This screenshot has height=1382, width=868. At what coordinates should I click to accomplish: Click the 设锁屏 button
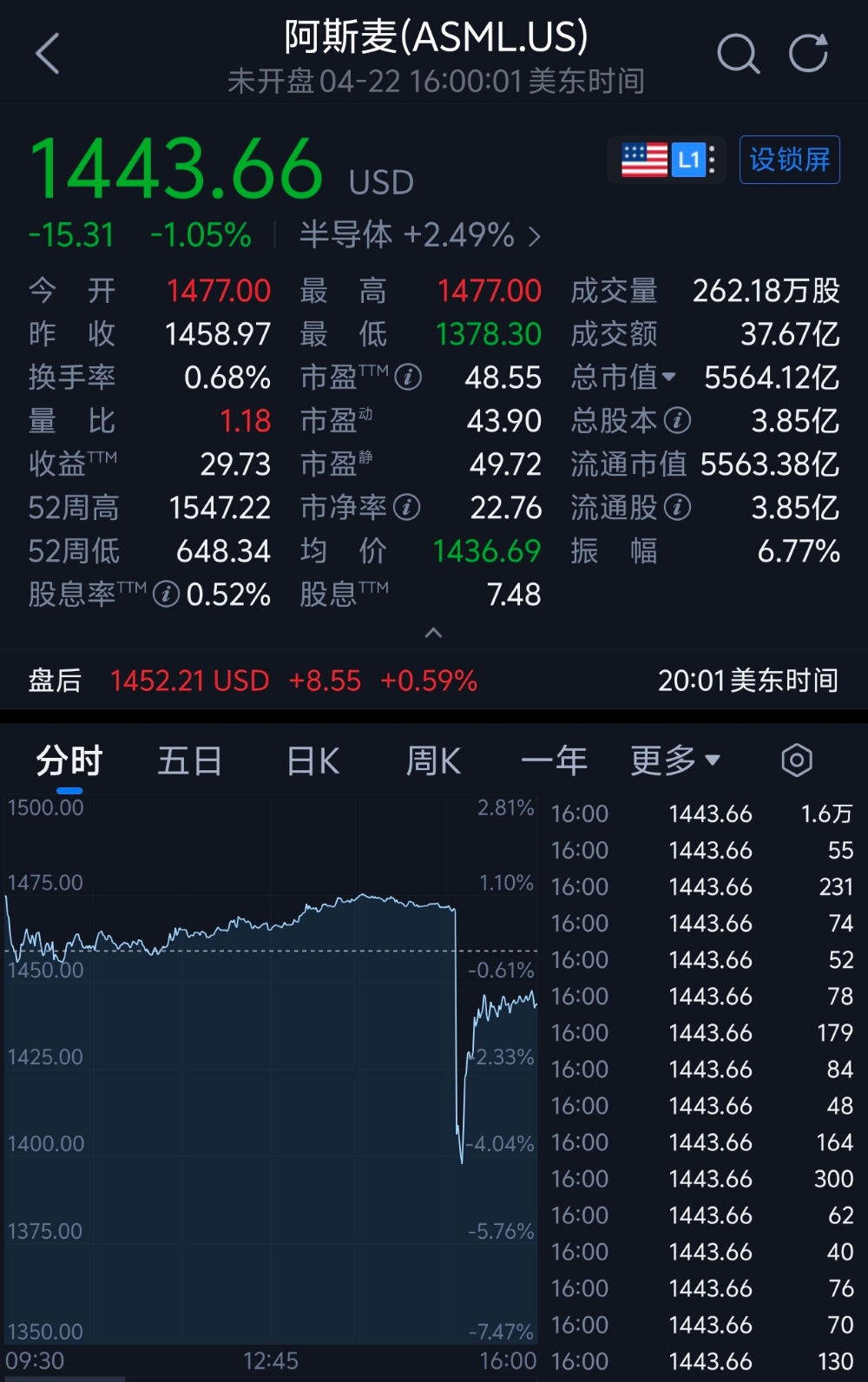[788, 161]
